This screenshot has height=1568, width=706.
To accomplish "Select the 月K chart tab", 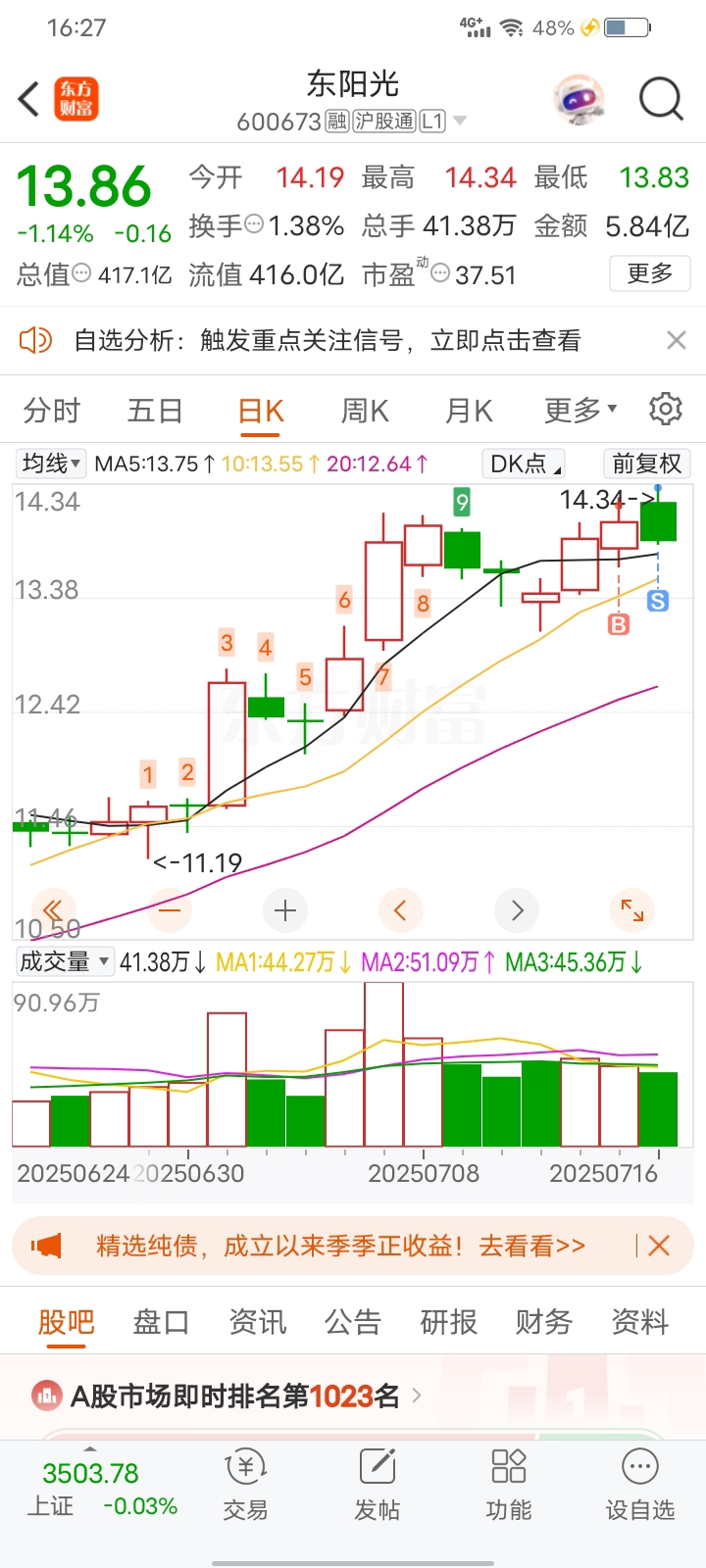I will (x=469, y=411).
